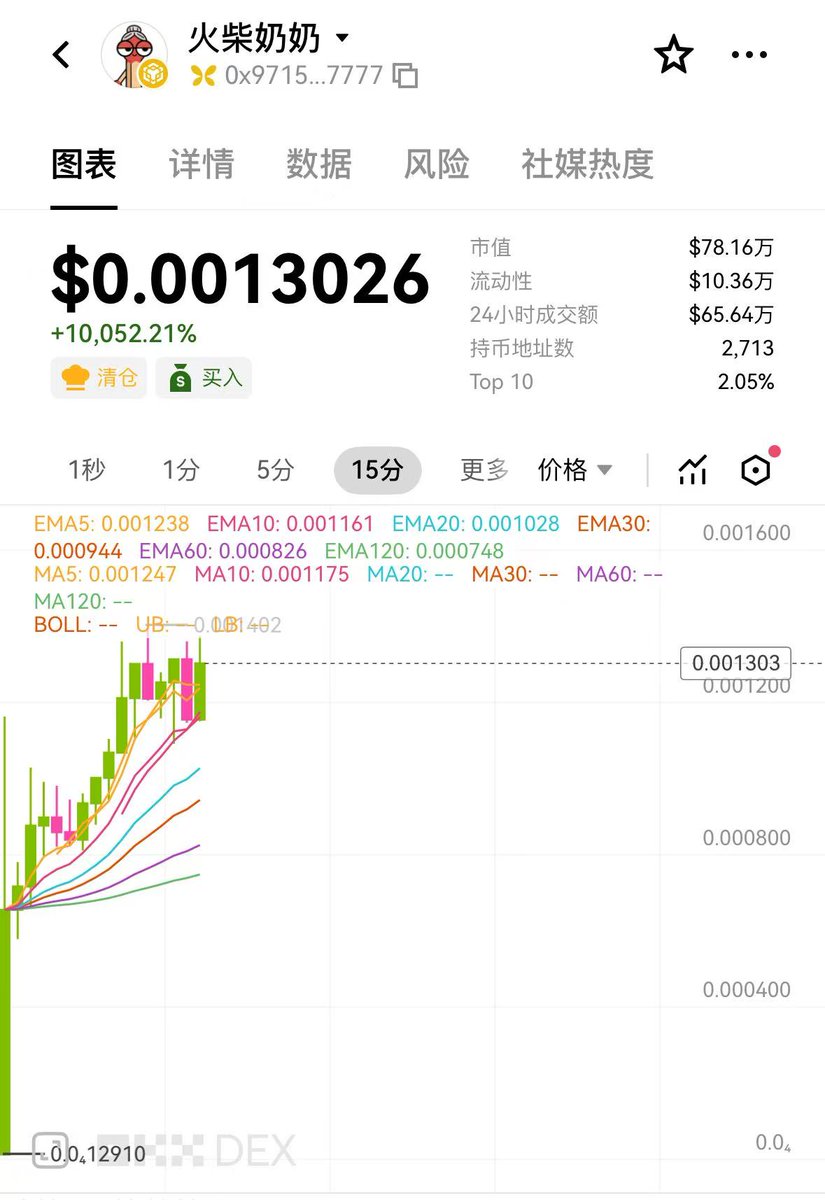Tap the 买入 chip
825x1200 pixels.
[x=204, y=378]
